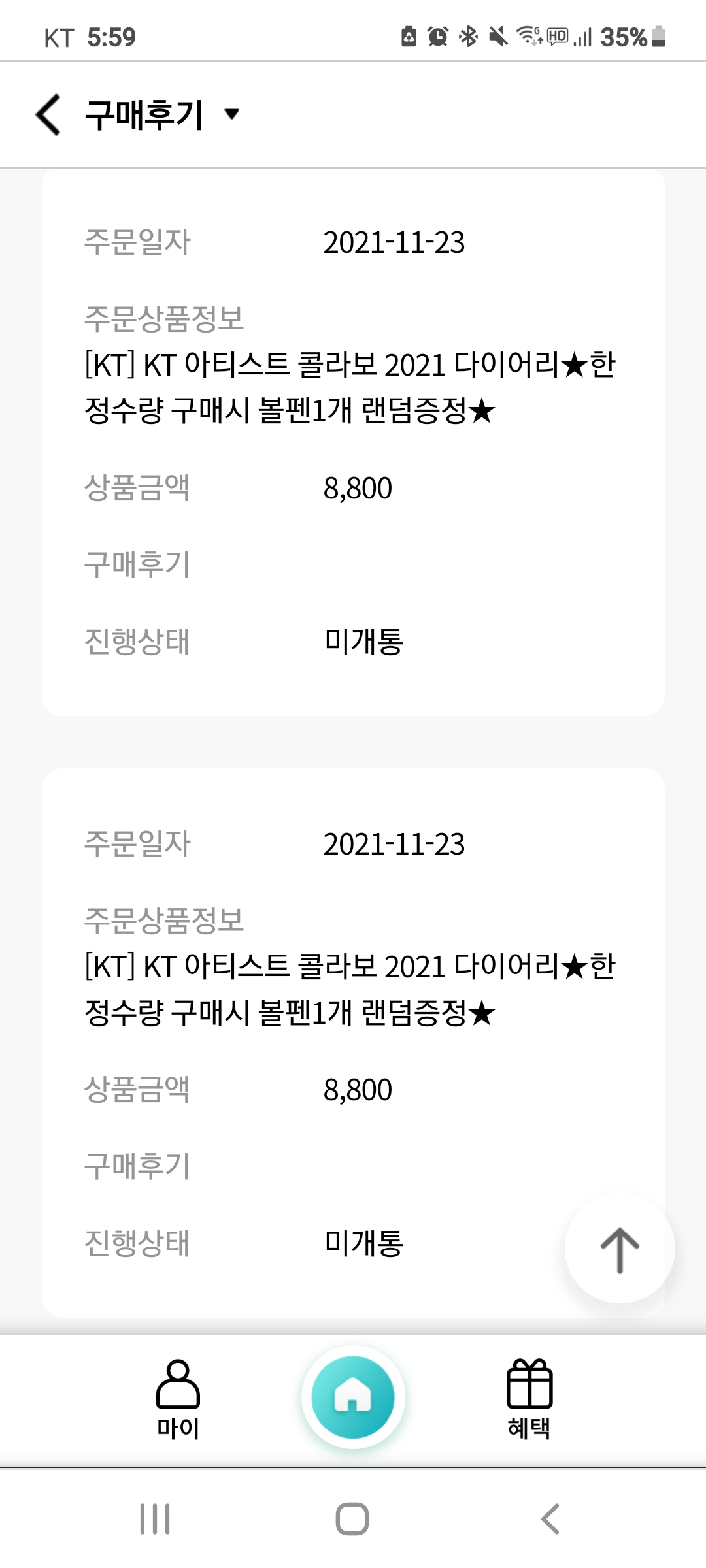The image size is (706, 1568).
Task: Tap the system back button
Action: click(550, 1519)
